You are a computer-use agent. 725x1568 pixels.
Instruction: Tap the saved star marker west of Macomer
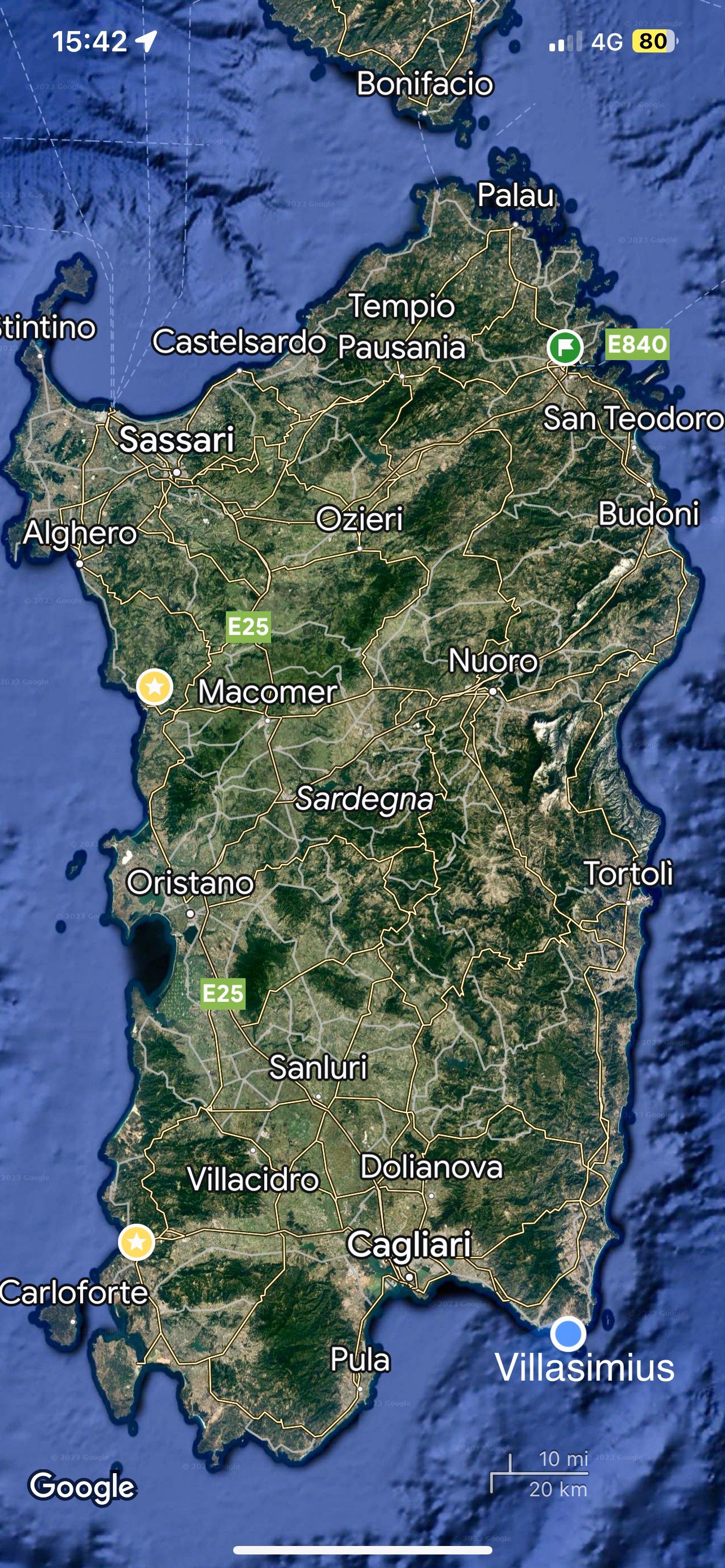pos(155,686)
